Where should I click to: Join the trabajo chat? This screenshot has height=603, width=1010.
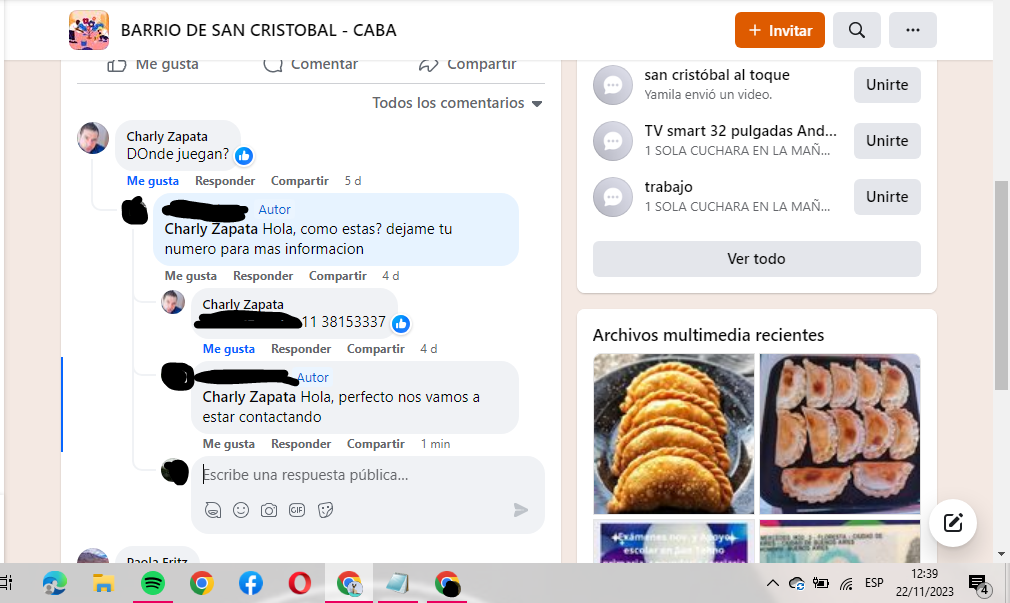tap(886, 197)
